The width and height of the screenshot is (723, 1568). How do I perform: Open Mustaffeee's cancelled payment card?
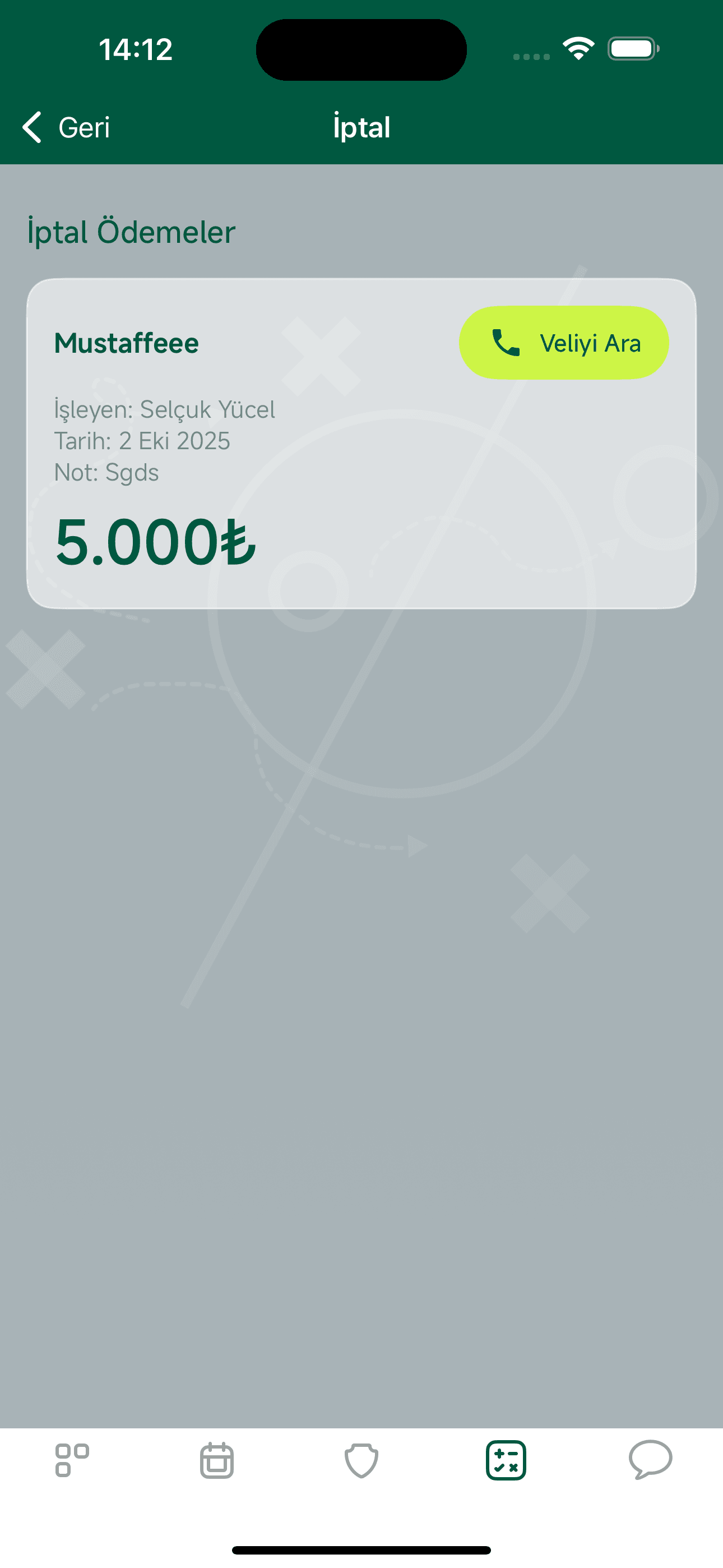361,443
